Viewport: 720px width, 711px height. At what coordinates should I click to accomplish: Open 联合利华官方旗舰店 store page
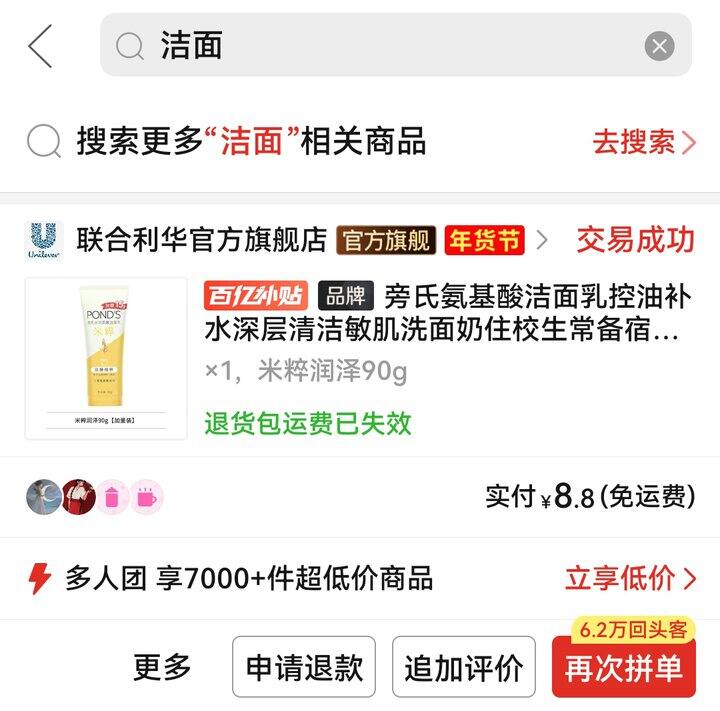202,240
